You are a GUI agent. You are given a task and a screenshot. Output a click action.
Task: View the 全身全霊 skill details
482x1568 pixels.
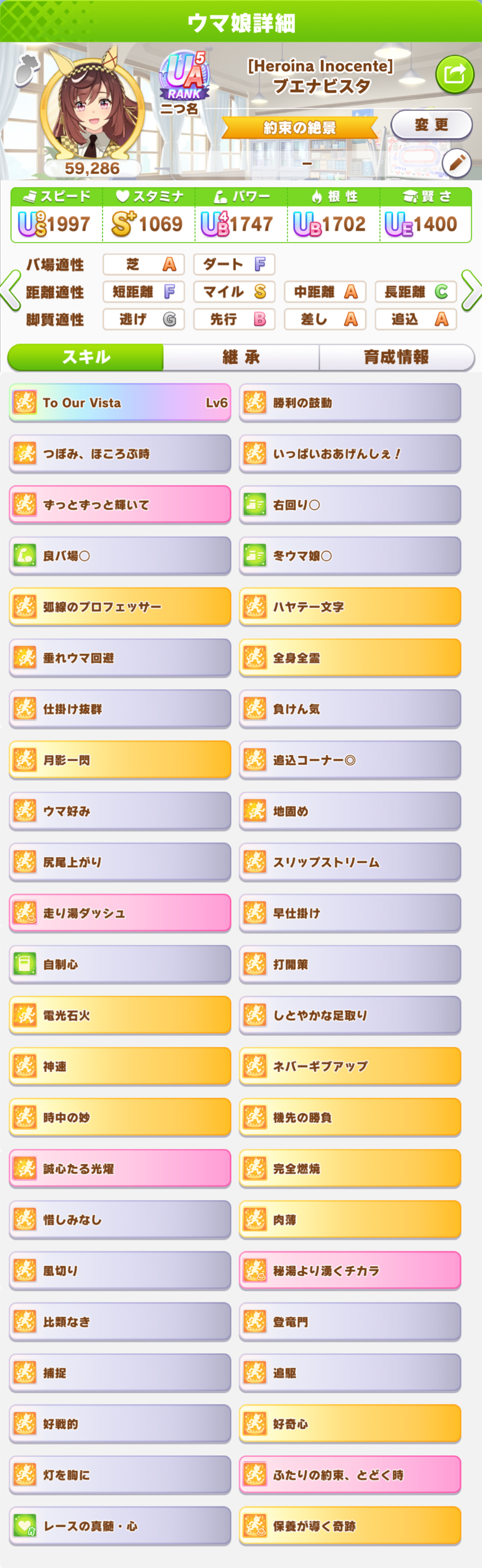tap(350, 658)
